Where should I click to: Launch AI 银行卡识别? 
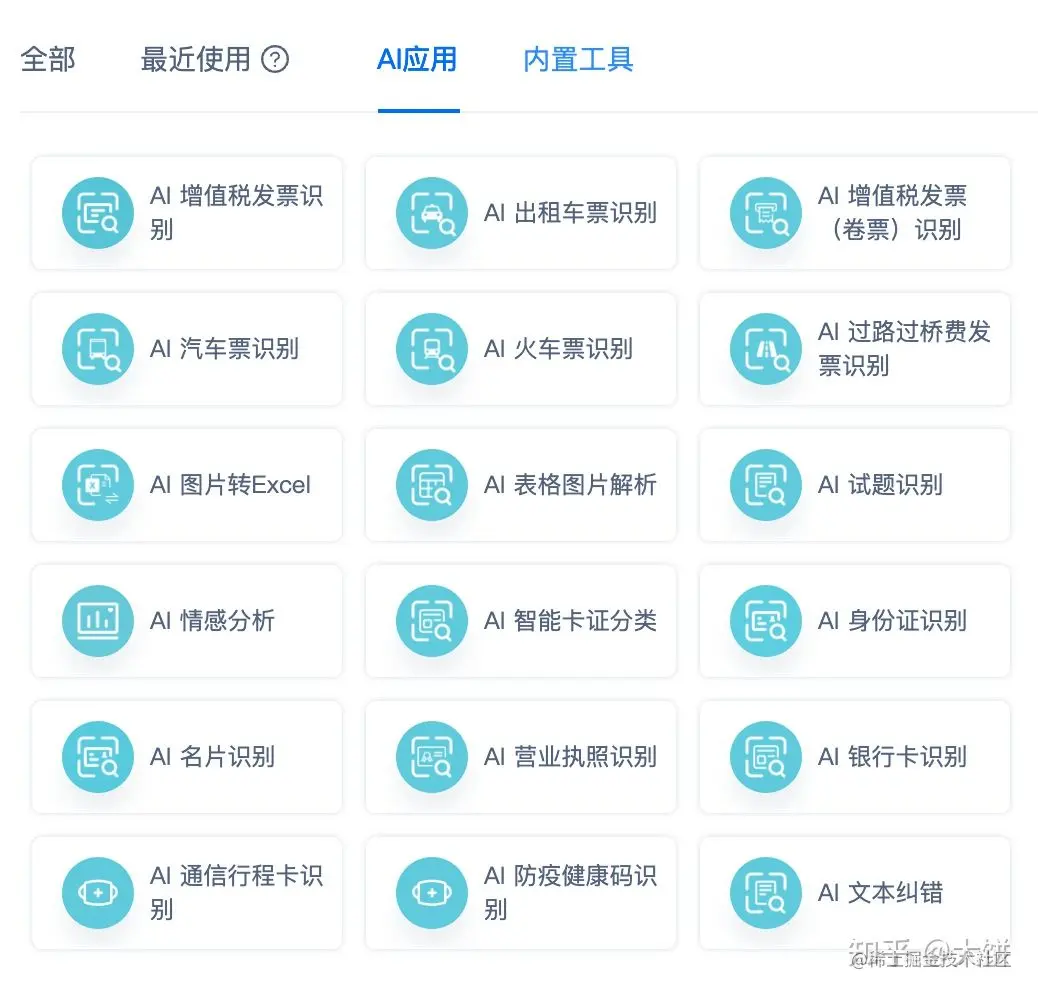[855, 757]
